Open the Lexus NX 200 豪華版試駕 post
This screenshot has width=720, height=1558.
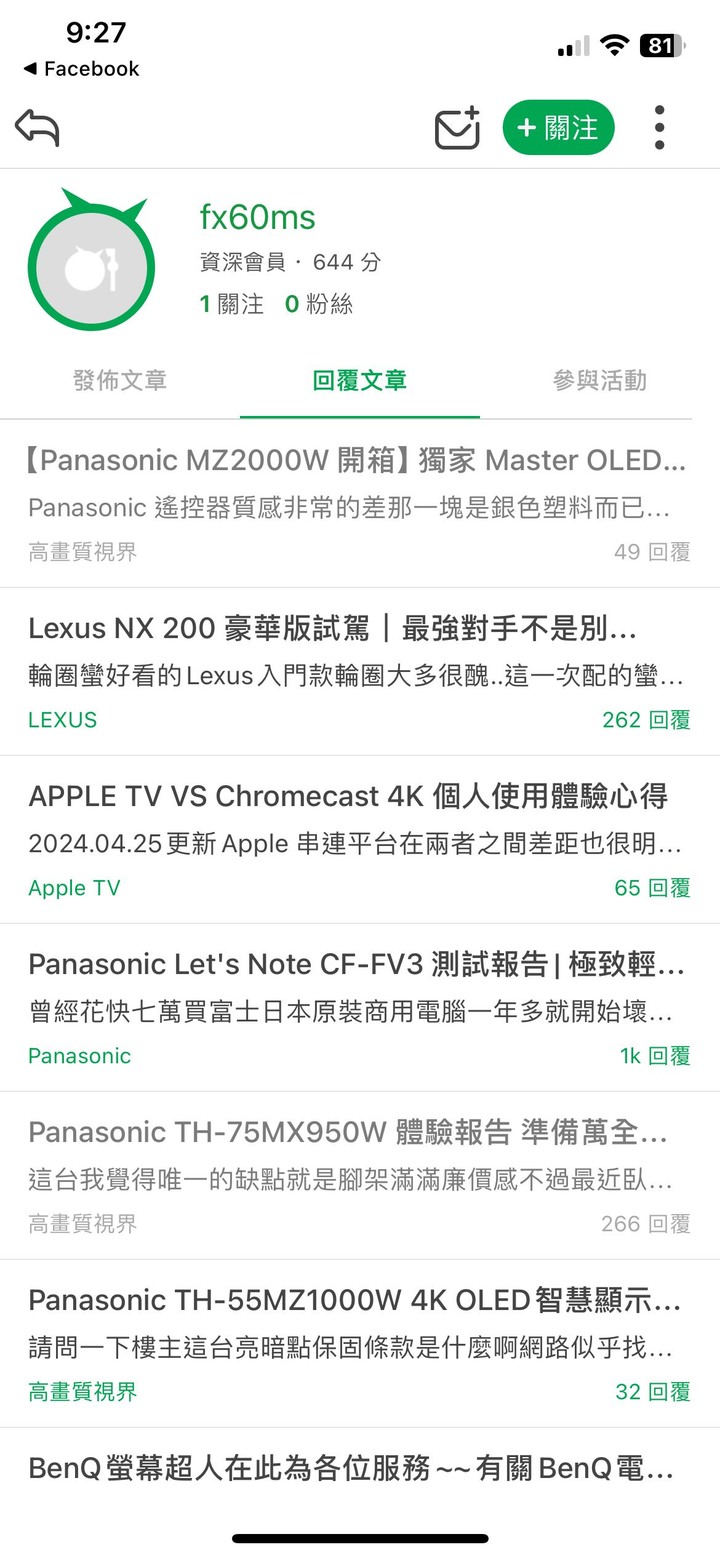point(360,672)
